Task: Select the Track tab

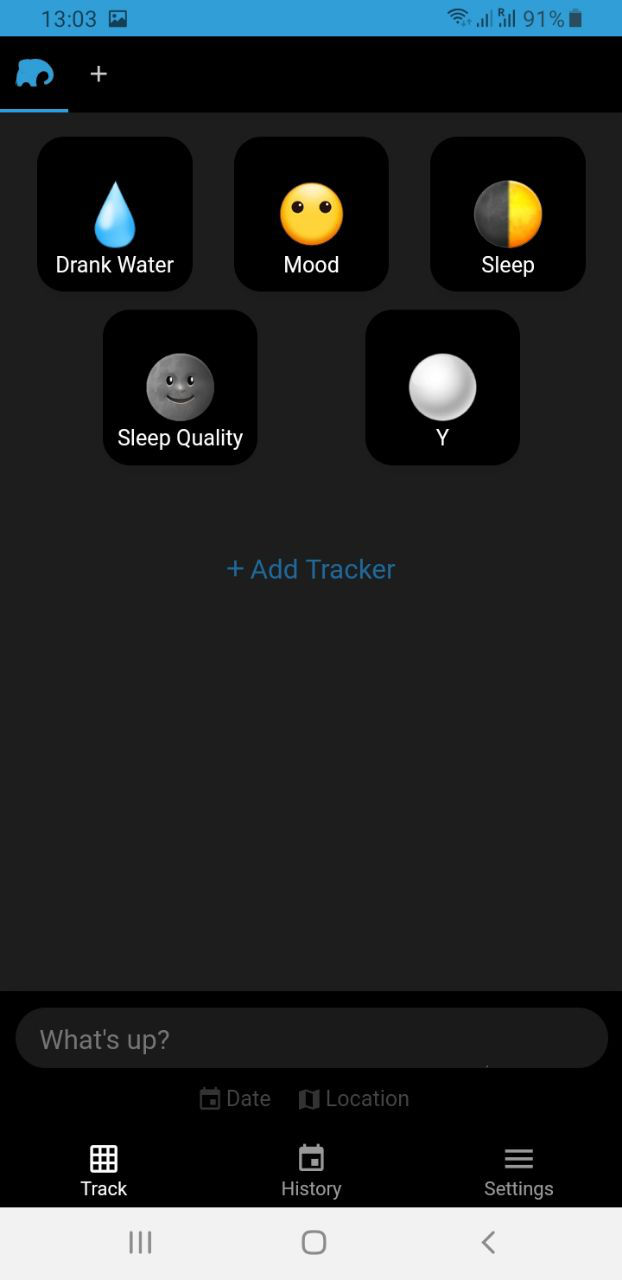Action: tap(104, 1171)
